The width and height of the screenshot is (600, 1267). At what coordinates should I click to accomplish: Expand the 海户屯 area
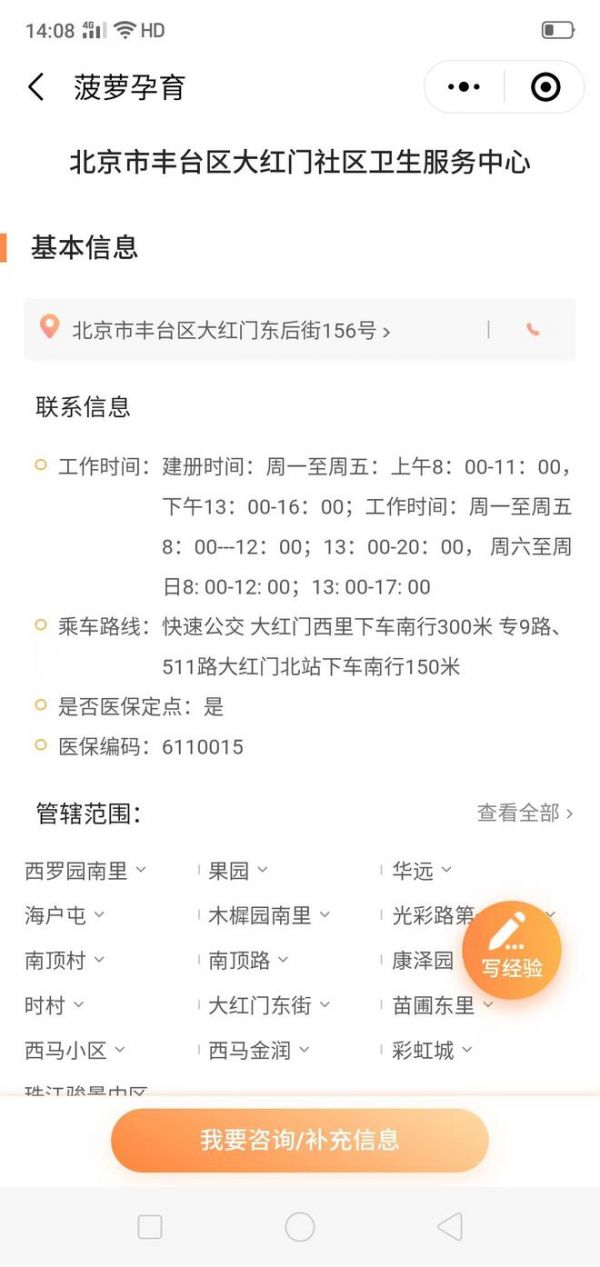point(64,915)
